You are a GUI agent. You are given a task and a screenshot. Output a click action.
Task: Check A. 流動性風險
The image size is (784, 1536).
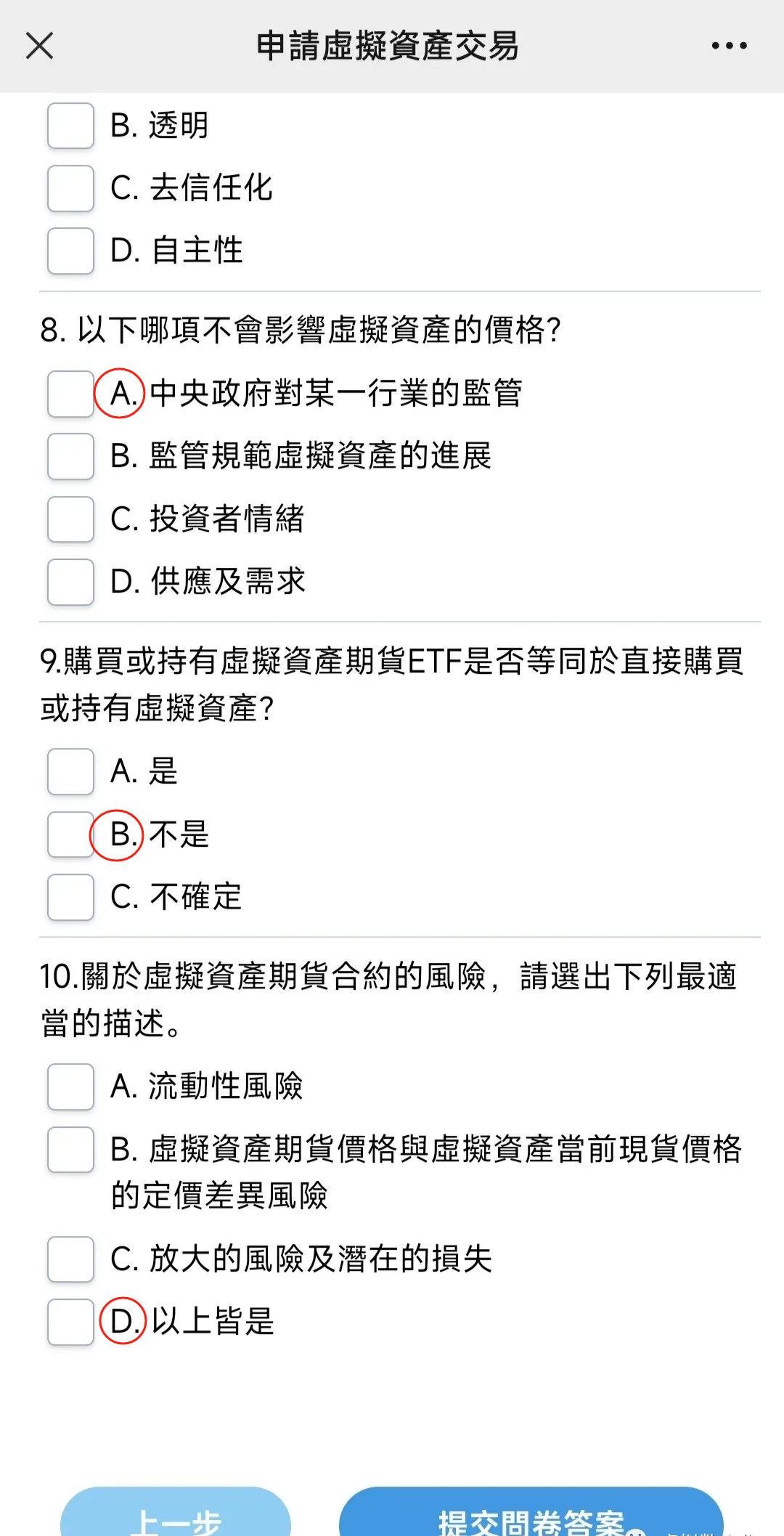pos(70,1086)
